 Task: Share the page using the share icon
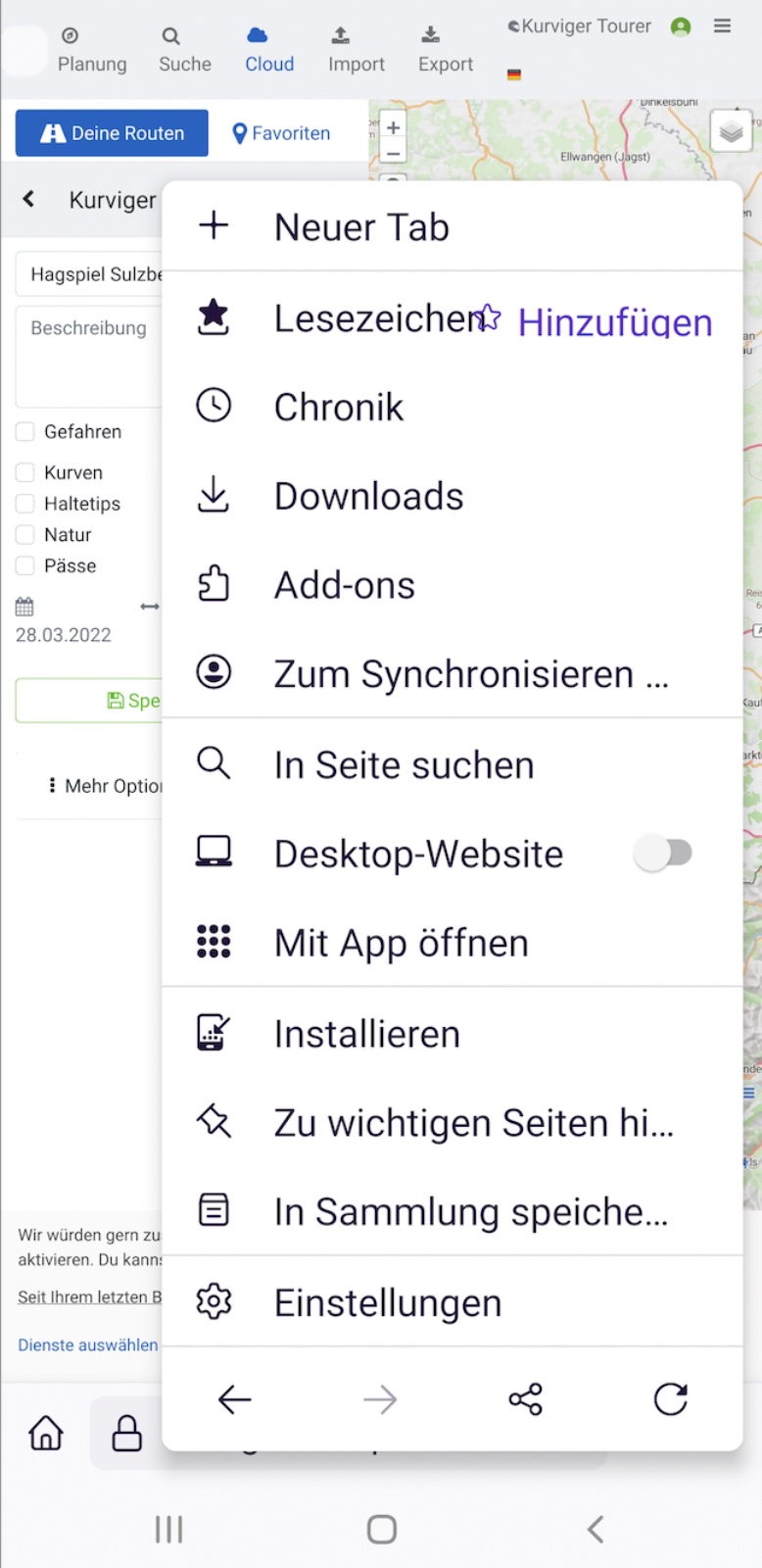click(526, 1399)
